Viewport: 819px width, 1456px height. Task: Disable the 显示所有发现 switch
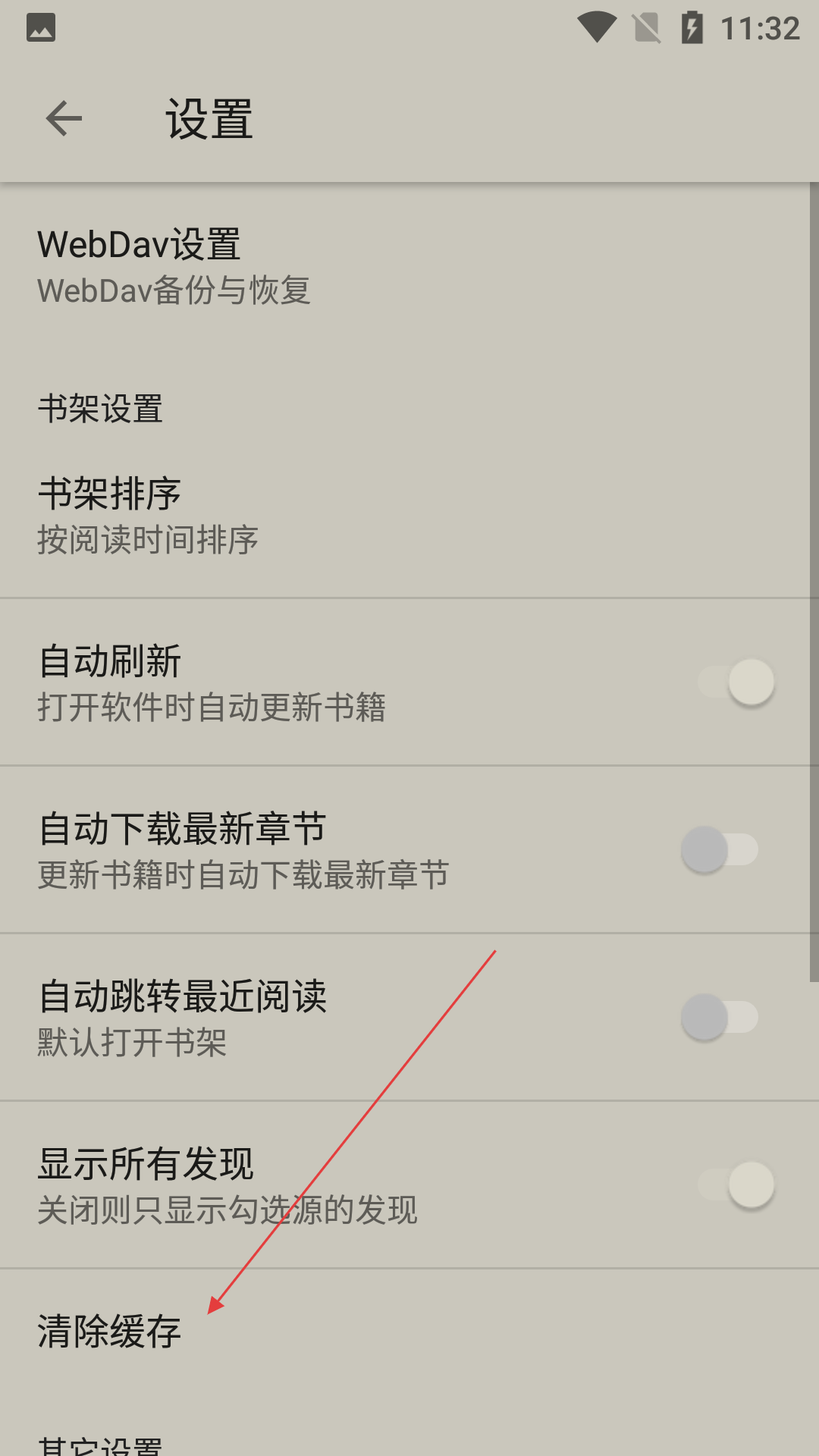click(736, 1185)
